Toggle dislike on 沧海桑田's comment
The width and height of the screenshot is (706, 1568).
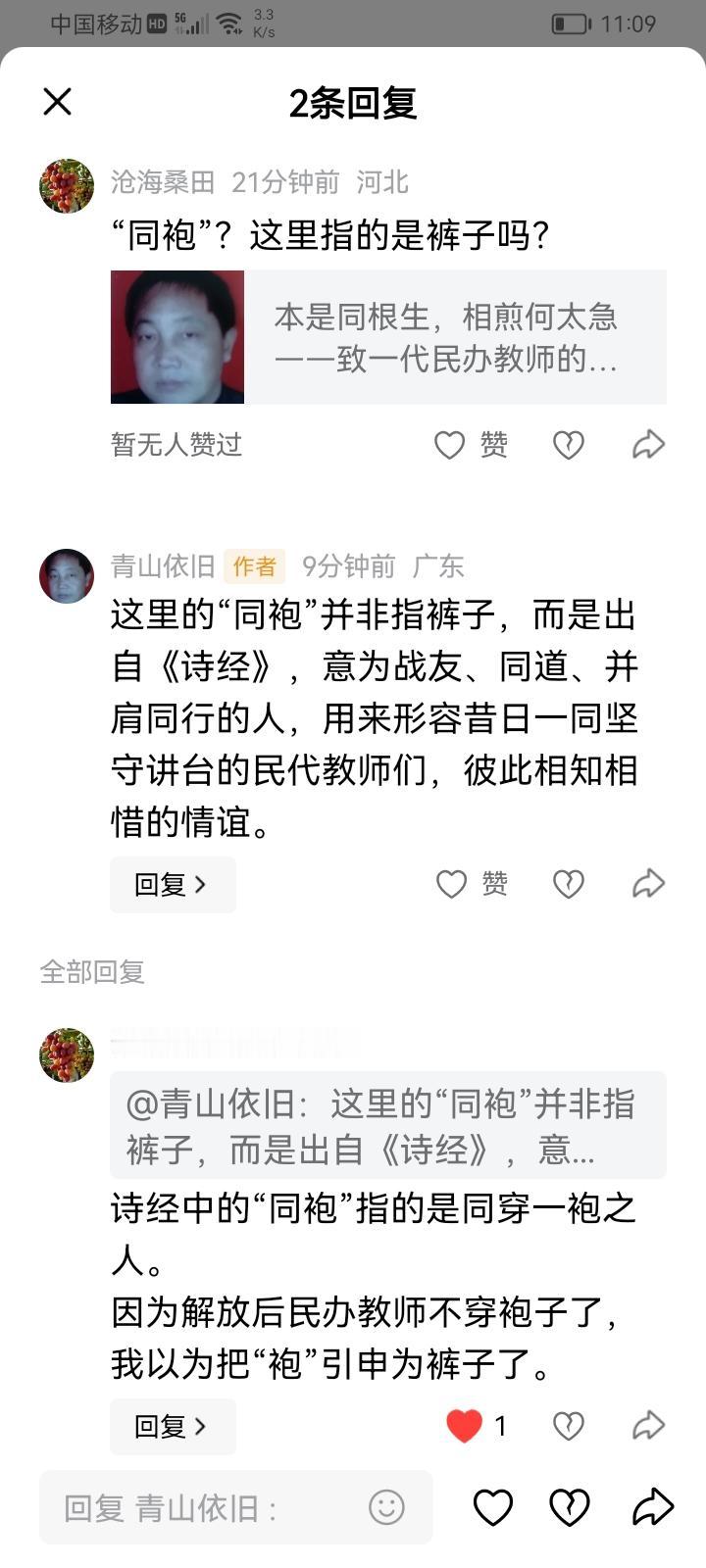tap(567, 444)
